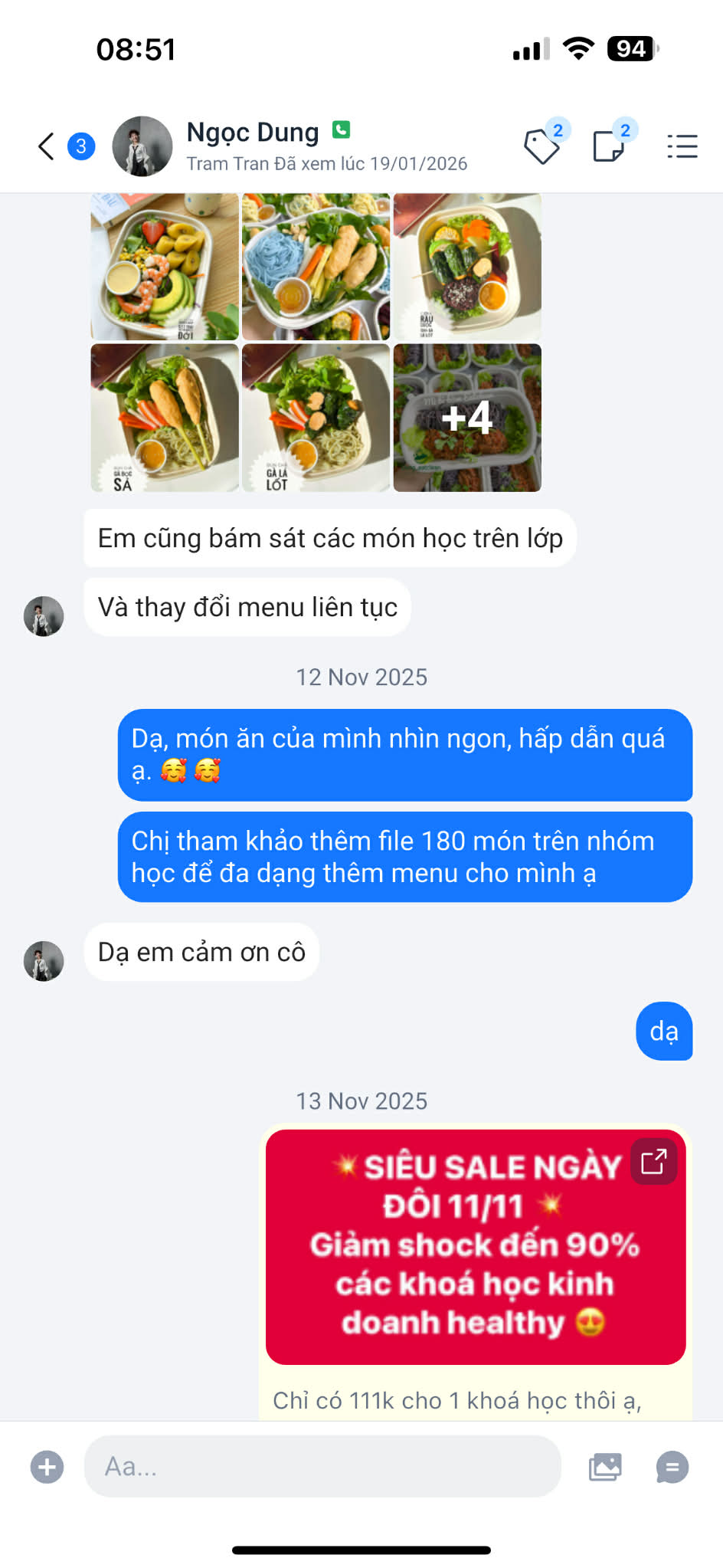Viewport: 723px width, 1568px height.
Task: Open Ngọc Dung's profile picture
Action: pos(142,146)
